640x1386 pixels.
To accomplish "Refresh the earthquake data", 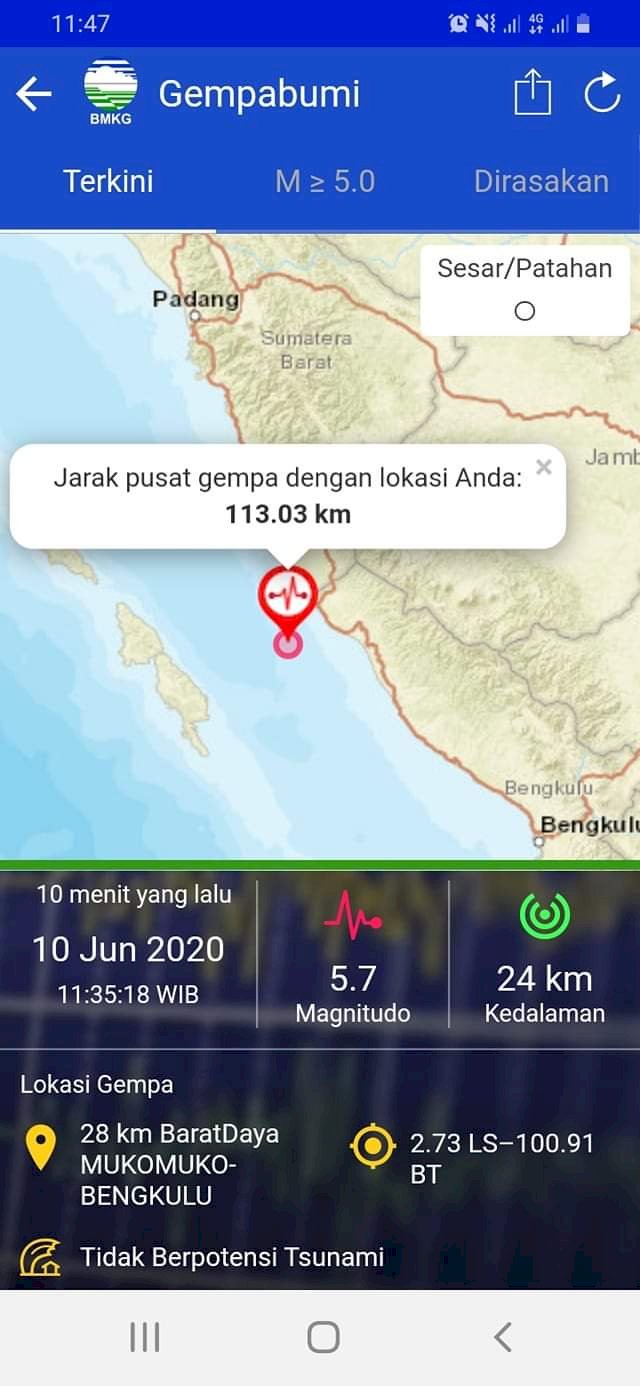I will coord(602,94).
